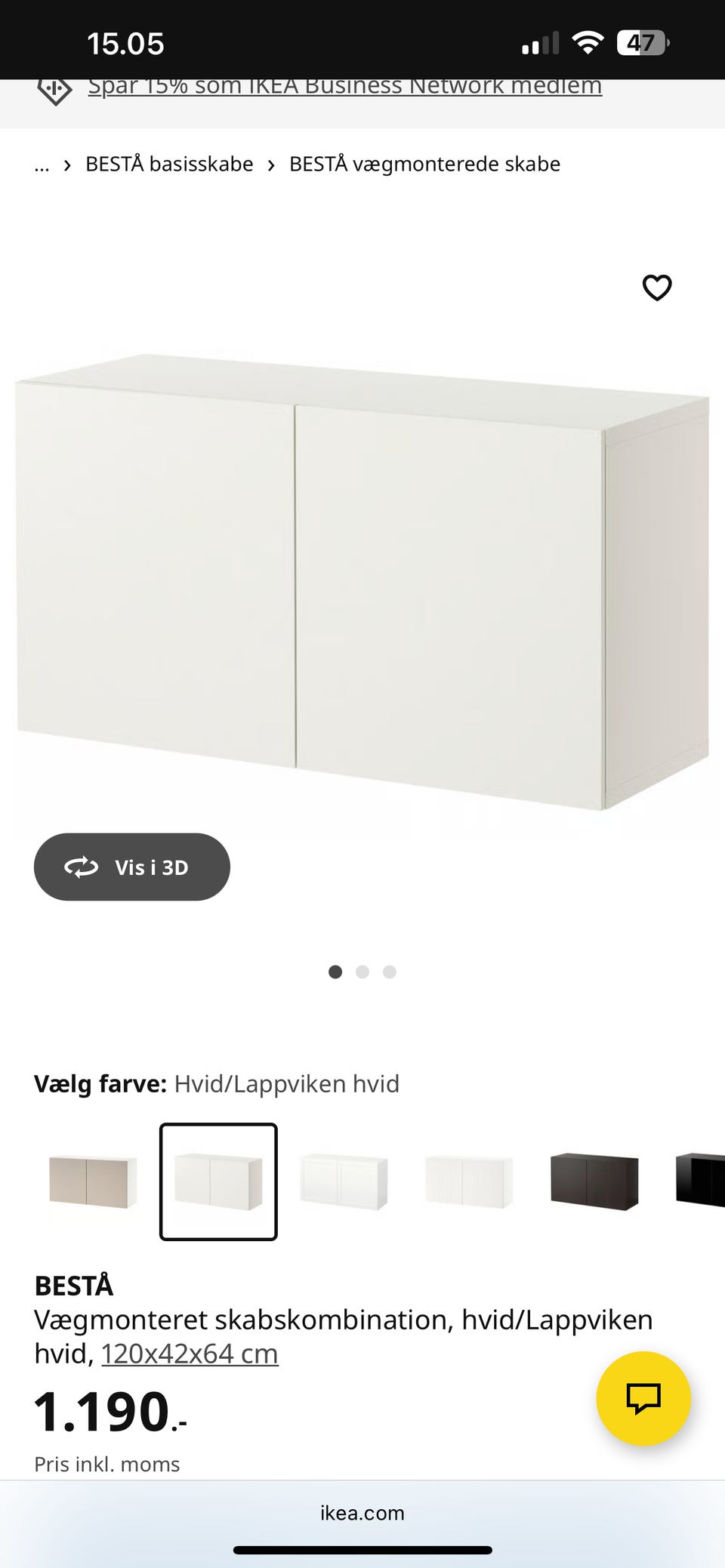Select the third carousel dot
This screenshot has height=1568, width=725.
(389, 972)
